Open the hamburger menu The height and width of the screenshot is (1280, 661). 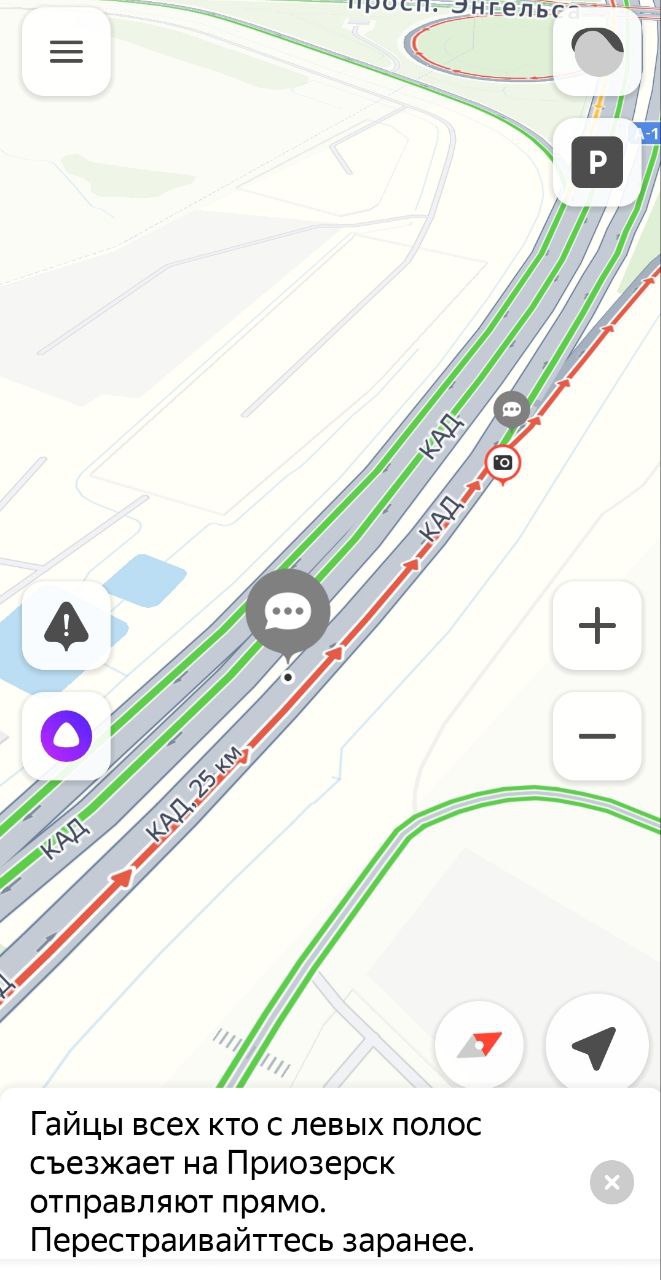click(66, 52)
